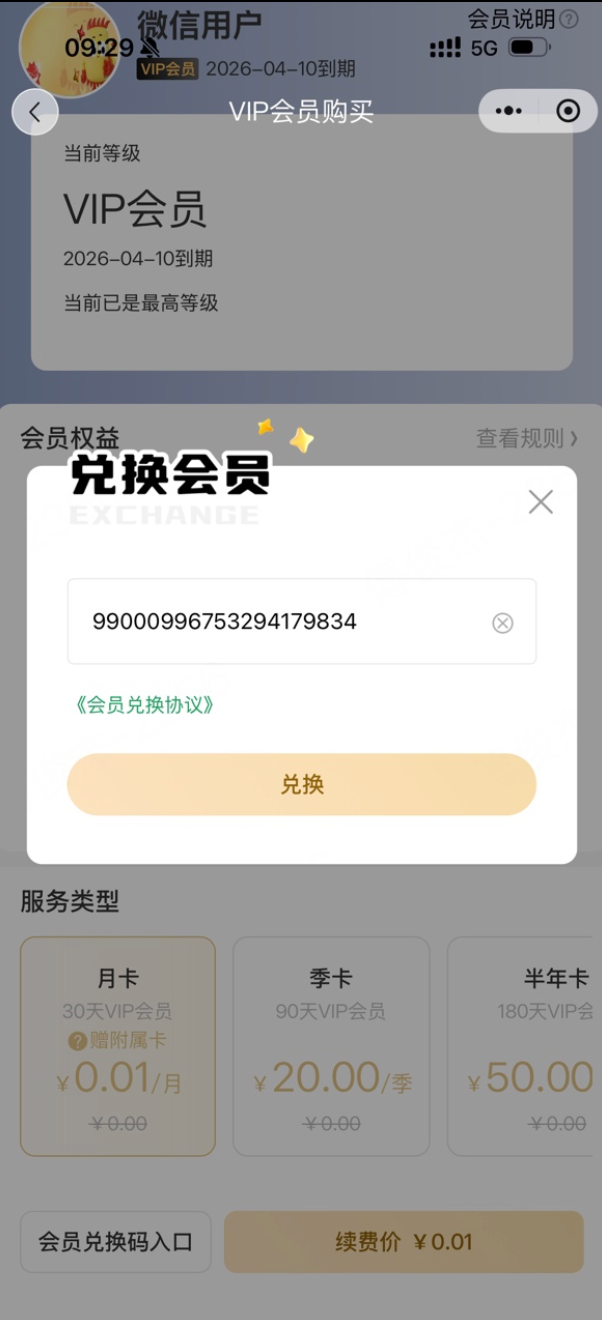Choose the 季卡 90天VIP会员 plan
Viewport: 602px width, 1320px height.
331,1045
